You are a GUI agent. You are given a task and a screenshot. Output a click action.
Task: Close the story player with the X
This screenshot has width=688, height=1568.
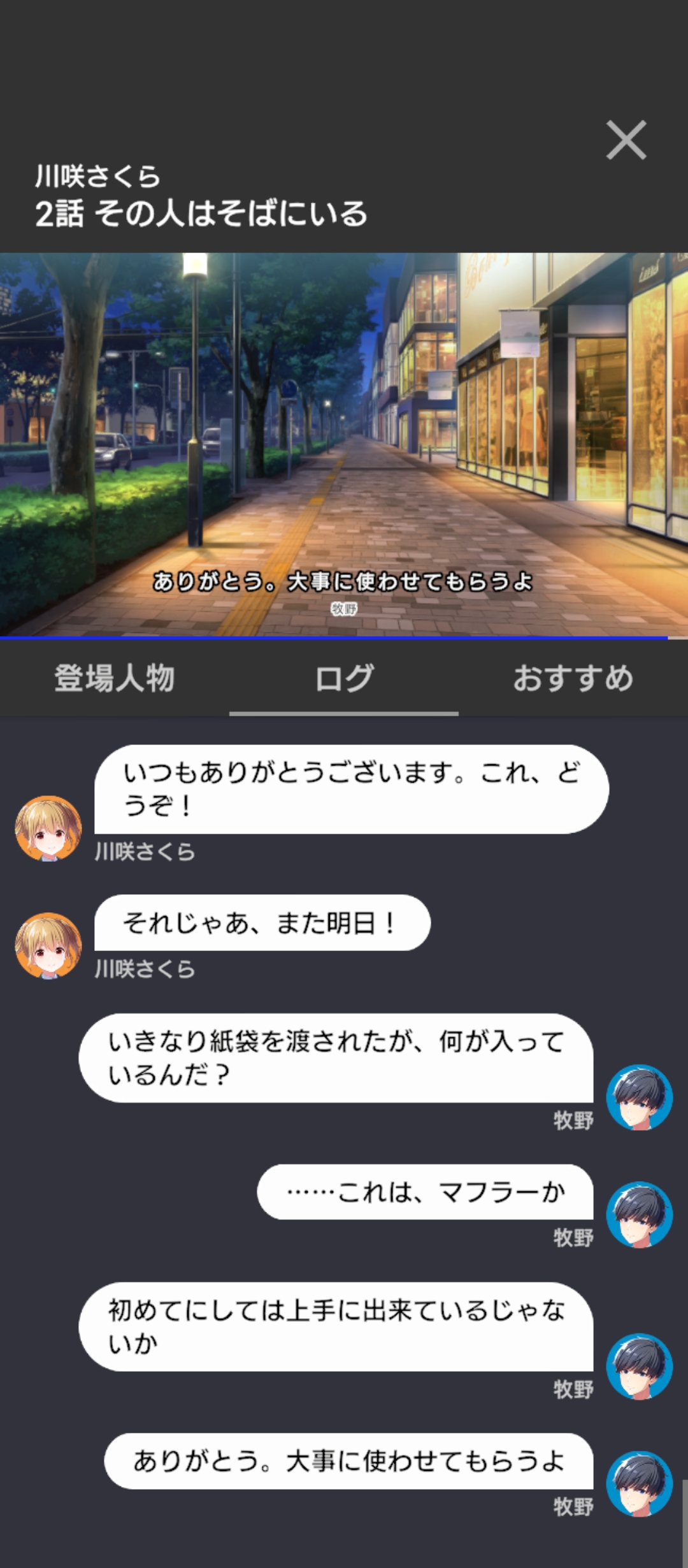point(626,140)
